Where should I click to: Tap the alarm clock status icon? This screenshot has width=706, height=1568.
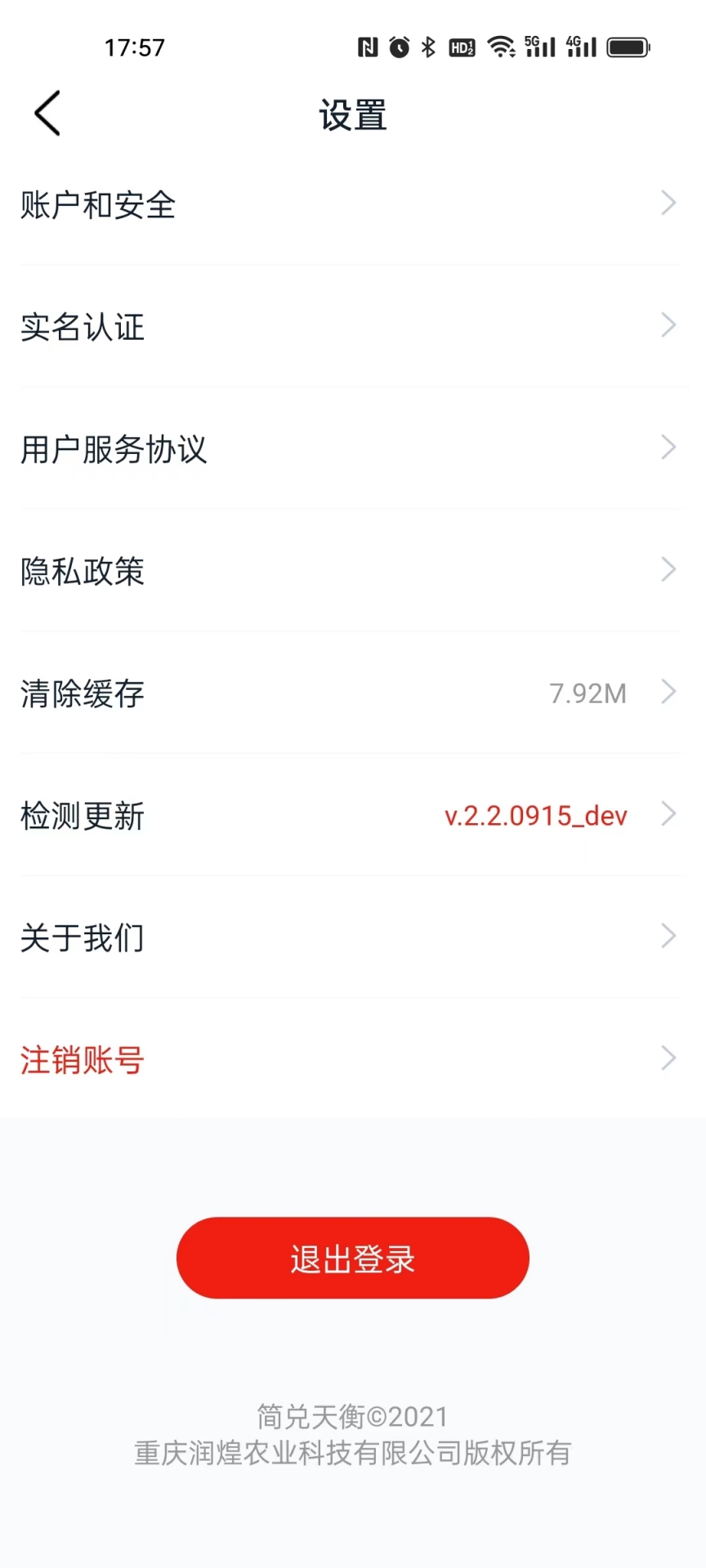[398, 47]
